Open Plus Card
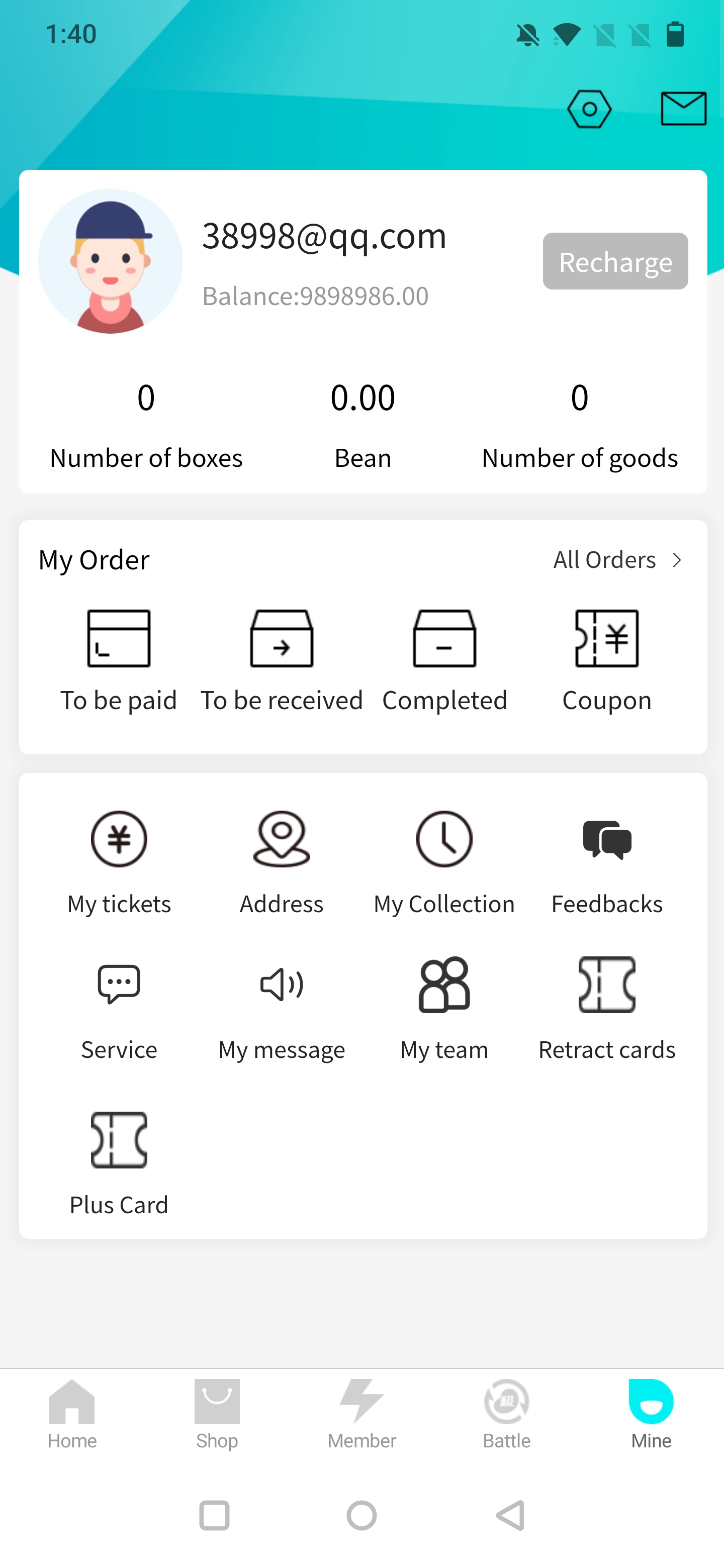The width and height of the screenshot is (724, 1568). click(x=119, y=1163)
